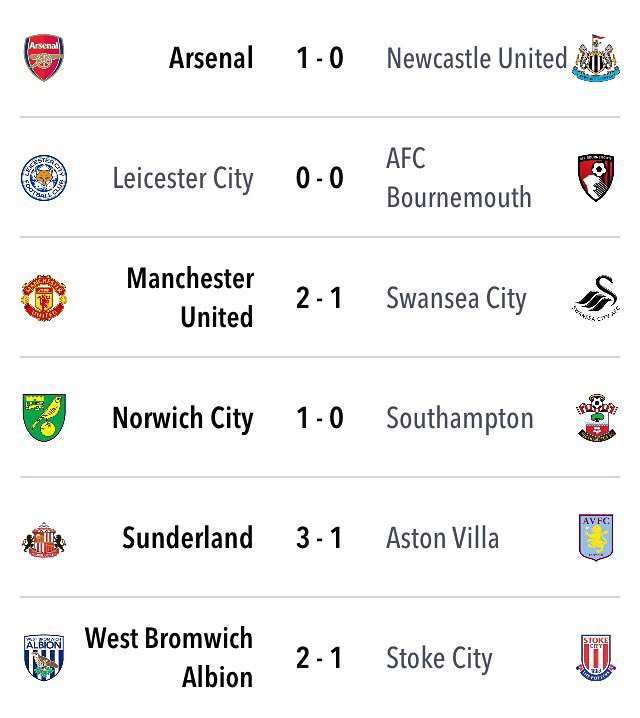Open the Arsenal vs Newcastle United match
Image resolution: width=640 pixels, height=718 pixels.
(320, 58)
